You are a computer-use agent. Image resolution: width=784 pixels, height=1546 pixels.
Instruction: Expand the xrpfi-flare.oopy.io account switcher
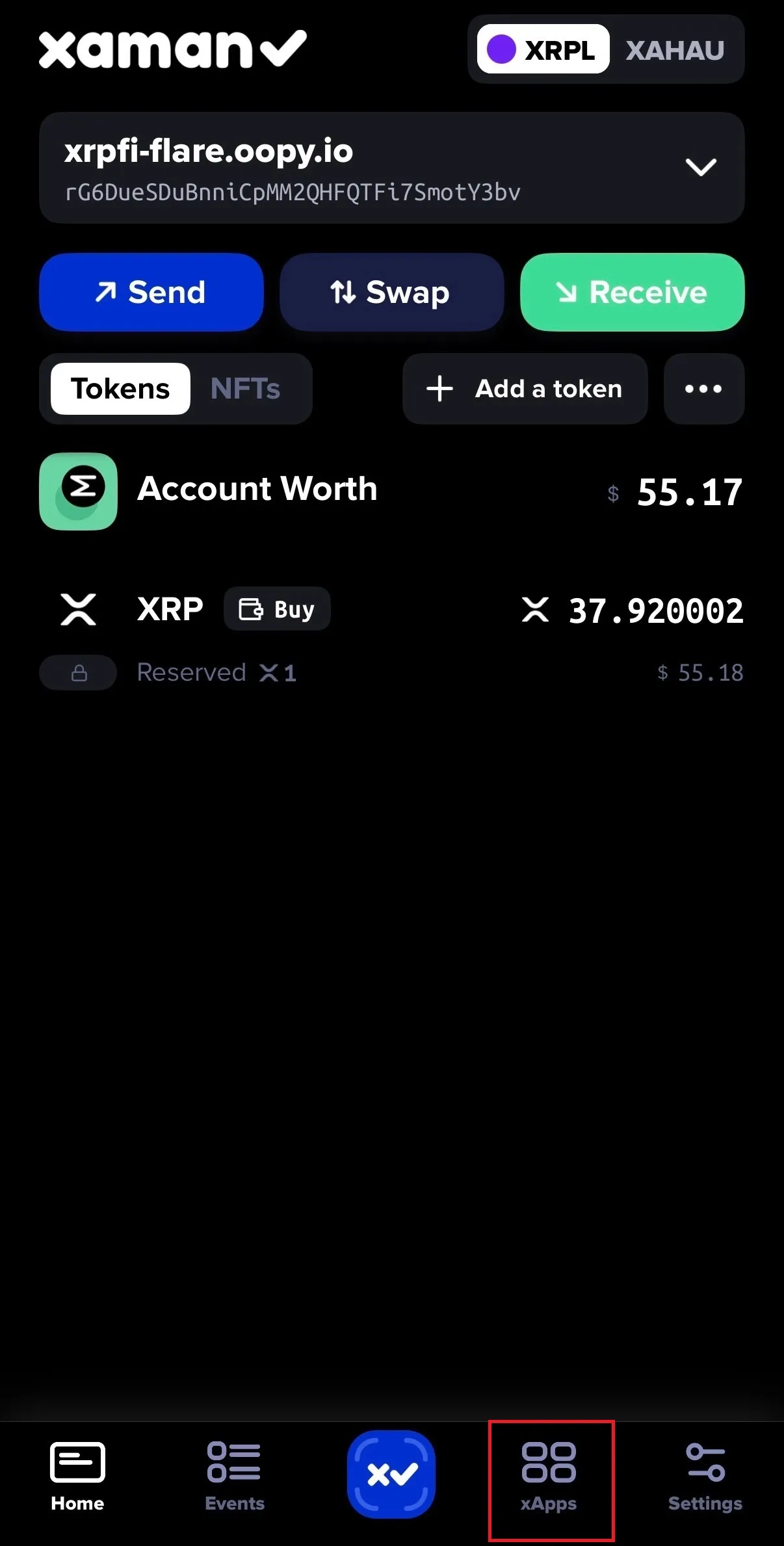pos(700,167)
